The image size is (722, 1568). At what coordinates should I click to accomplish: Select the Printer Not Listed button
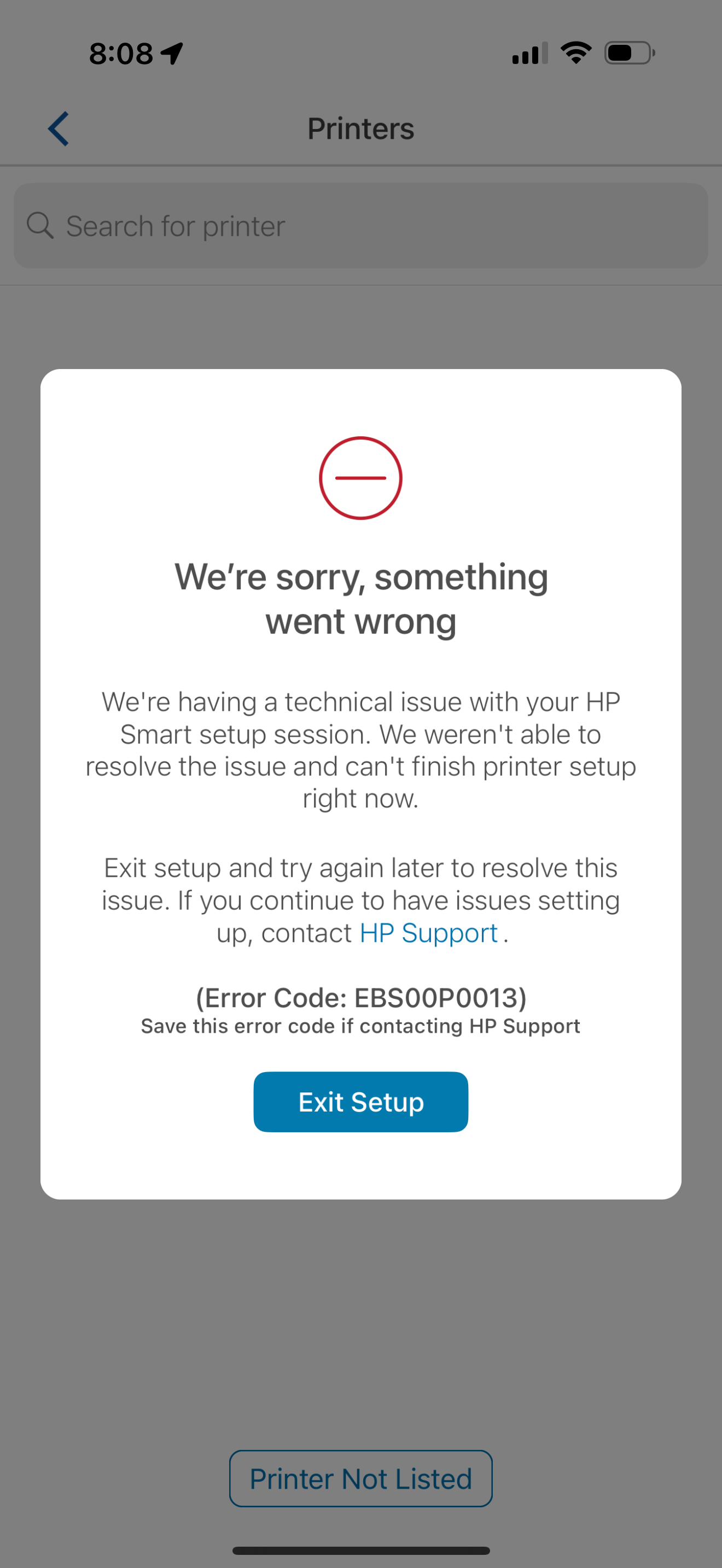point(360,1478)
